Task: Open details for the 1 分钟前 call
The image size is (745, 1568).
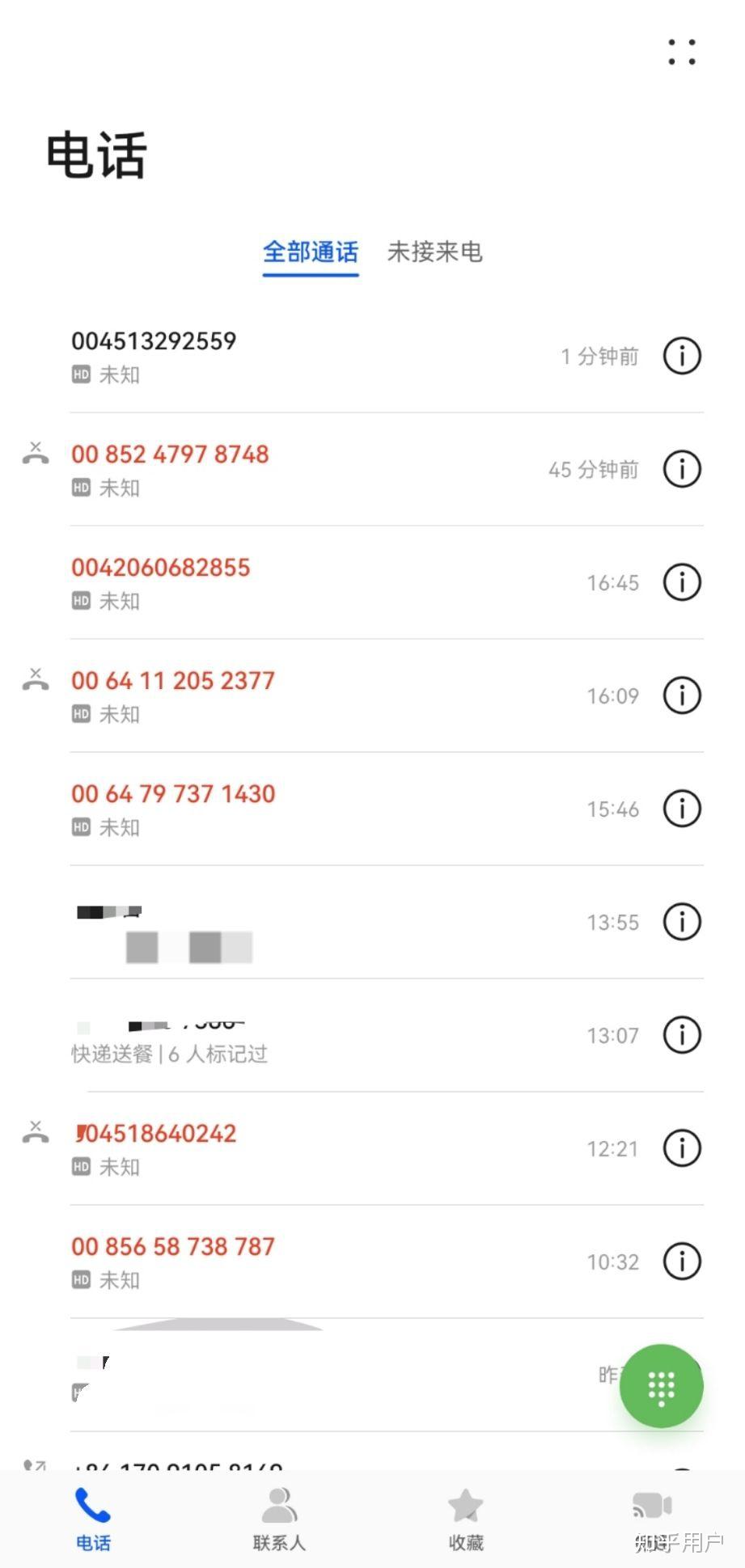Action: tap(682, 356)
